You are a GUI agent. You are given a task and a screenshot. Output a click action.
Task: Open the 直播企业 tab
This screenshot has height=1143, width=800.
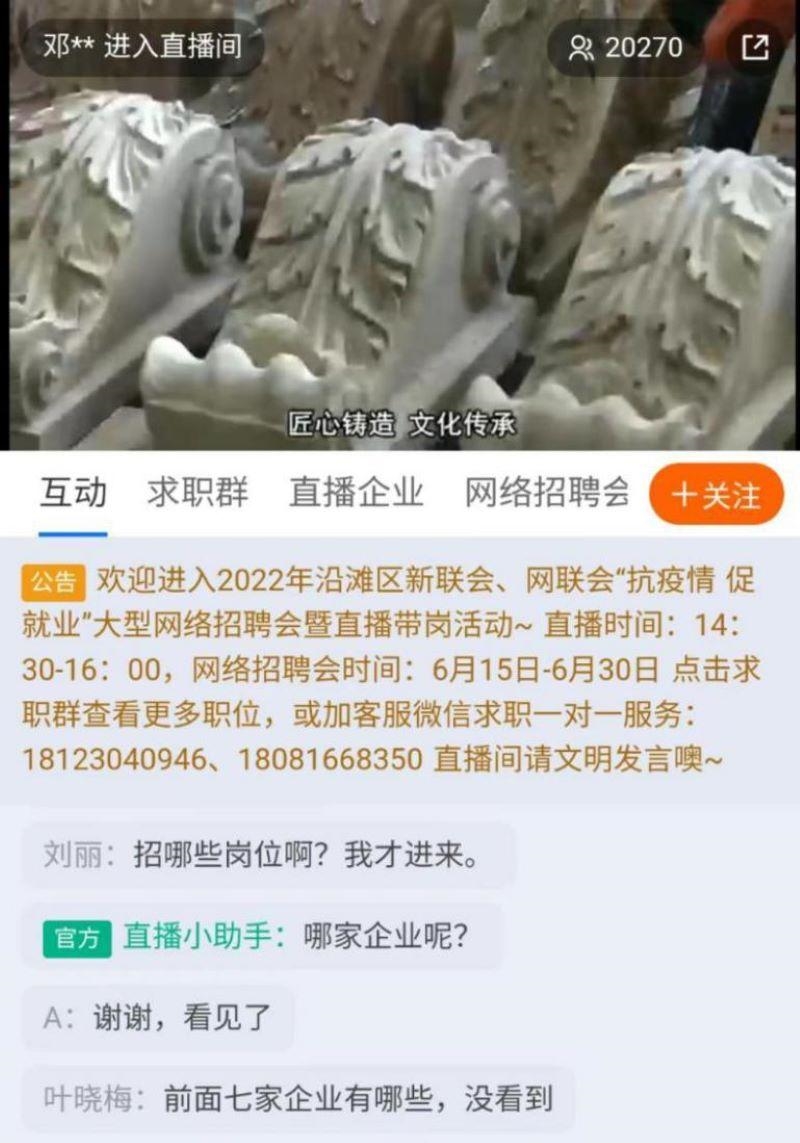pos(356,493)
